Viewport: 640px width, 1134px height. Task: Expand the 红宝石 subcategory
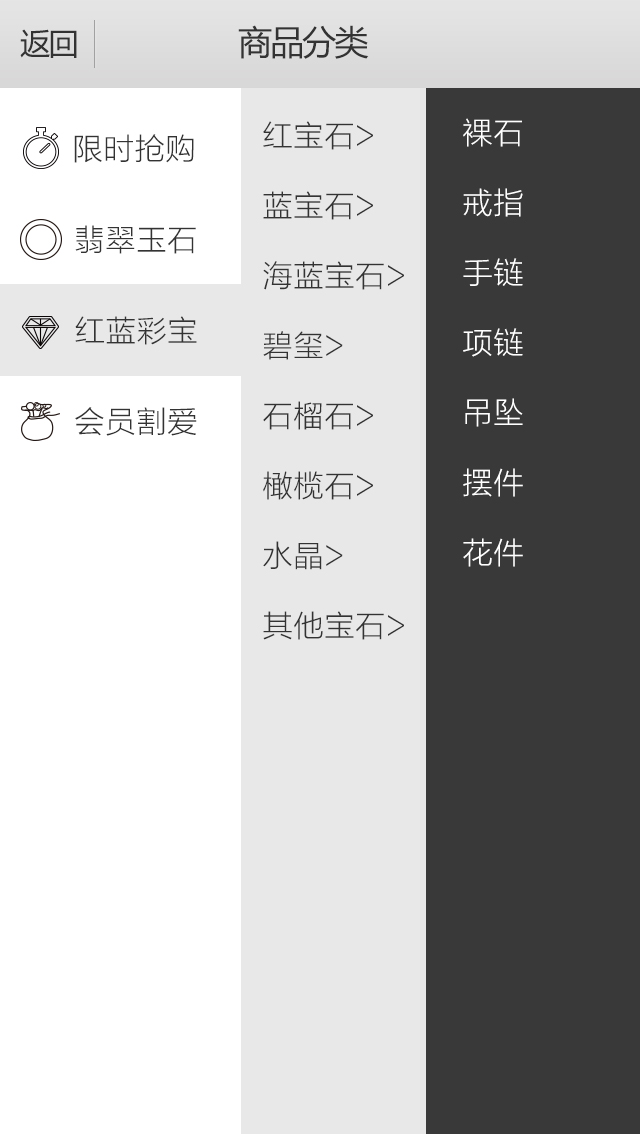[318, 136]
